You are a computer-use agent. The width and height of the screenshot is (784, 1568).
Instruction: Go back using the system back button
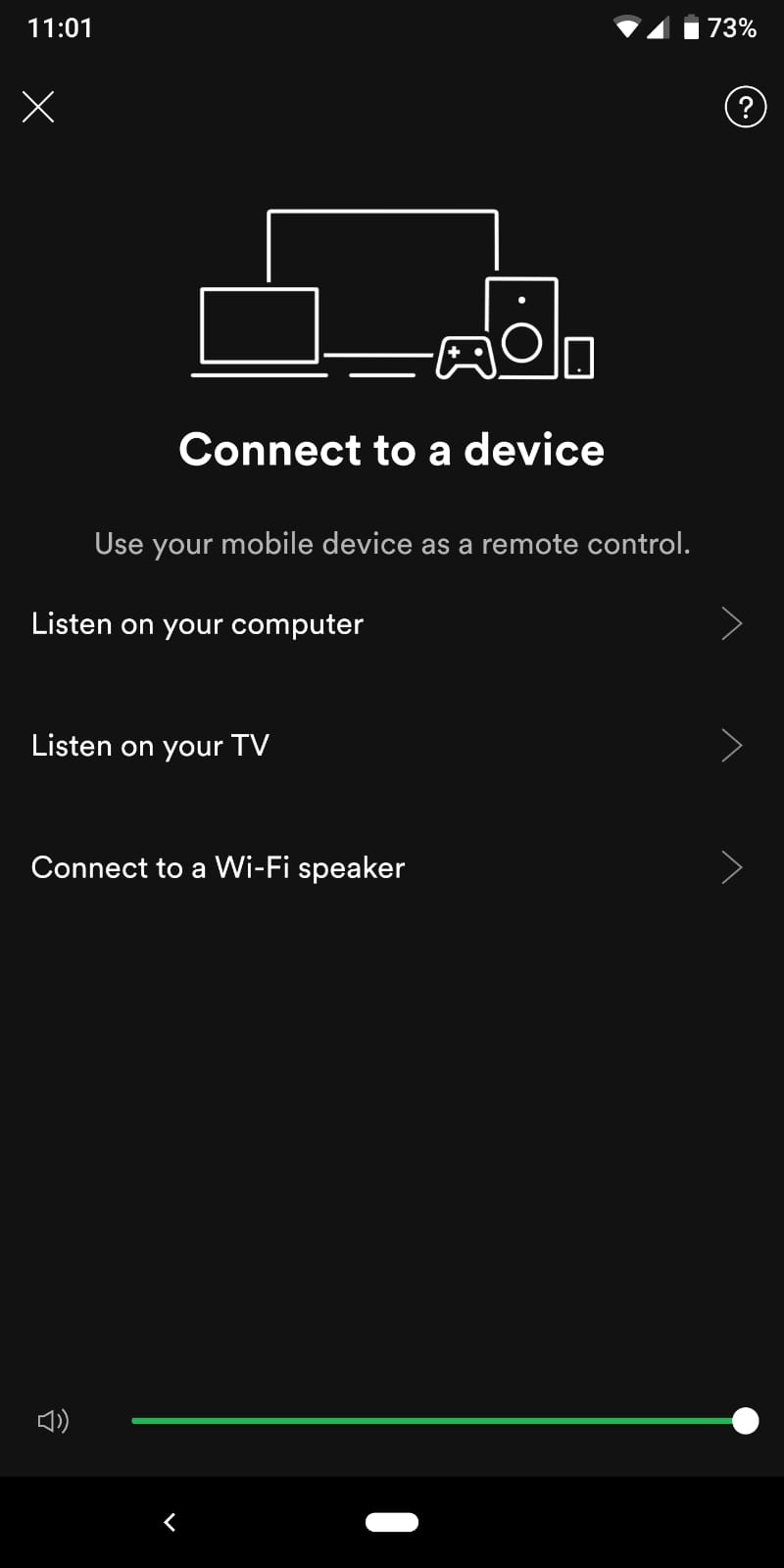[170, 1522]
